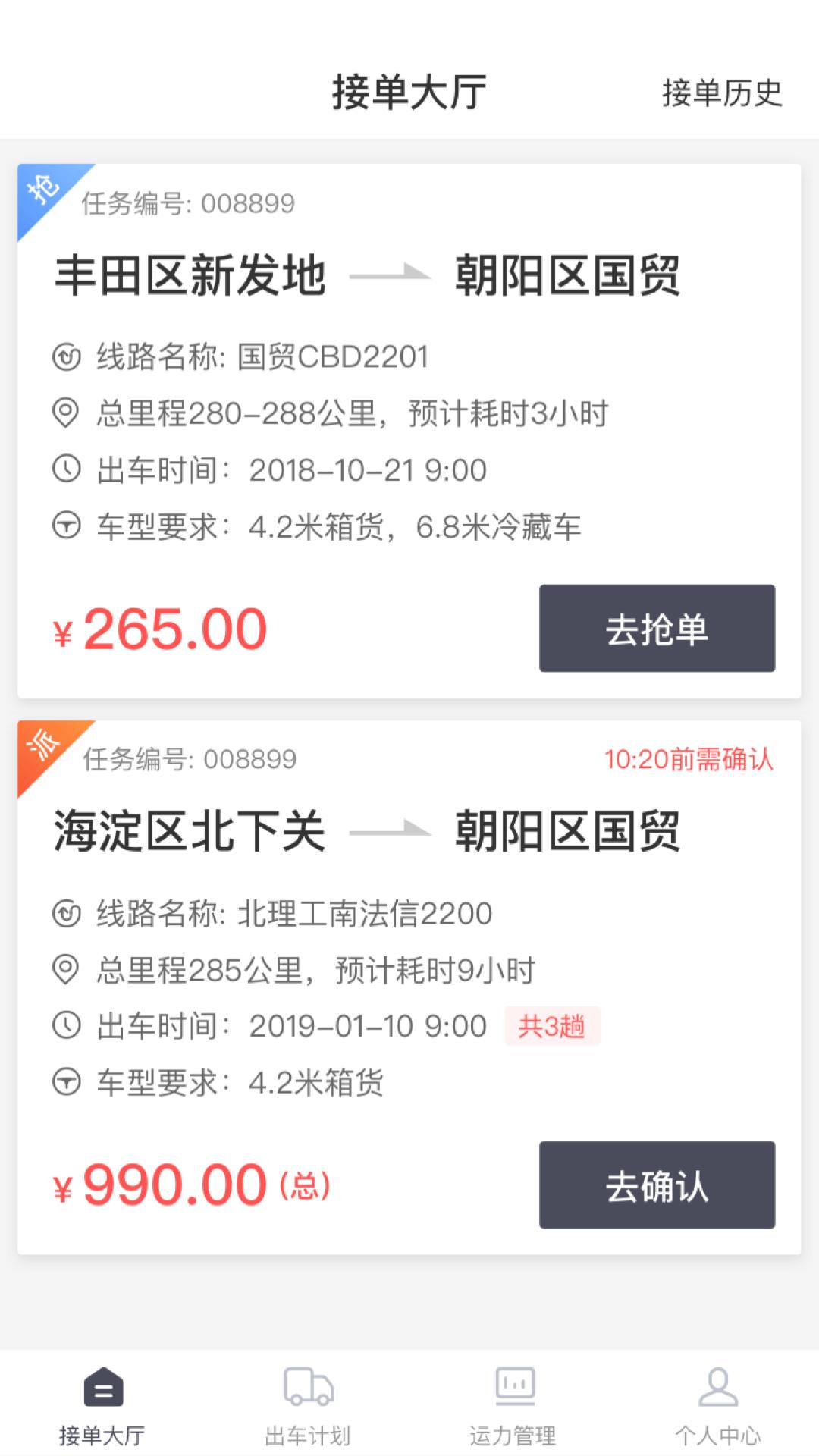This screenshot has height=1456, width=819.
Task: Click the 接单大厅 list icon
Action: pyautogui.click(x=102, y=1385)
